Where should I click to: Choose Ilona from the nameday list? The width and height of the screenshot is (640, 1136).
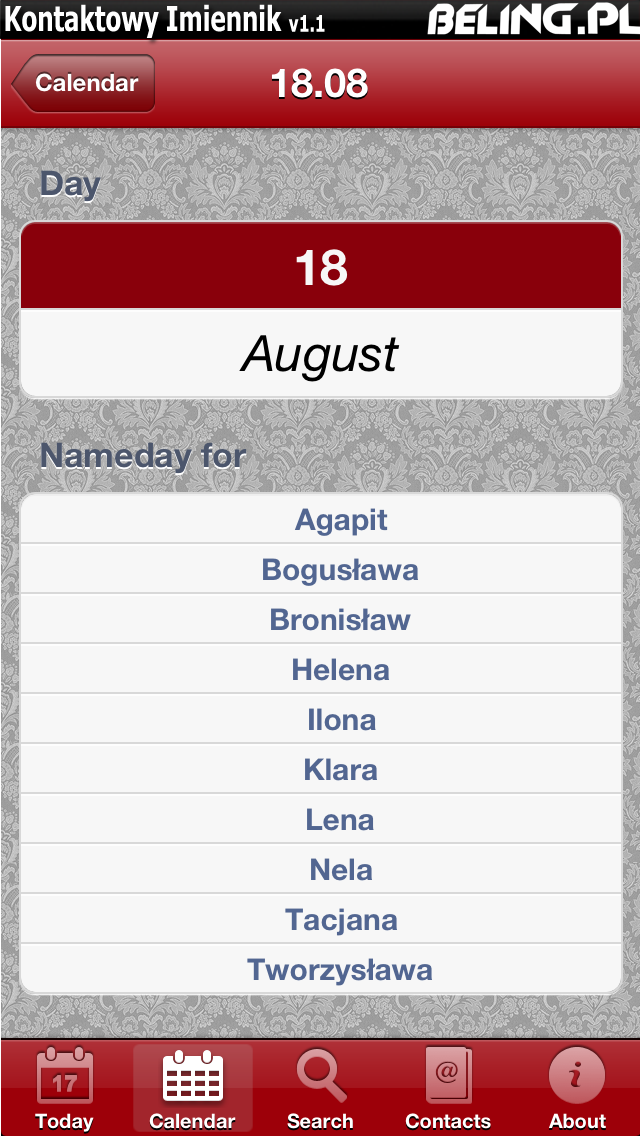[321, 719]
